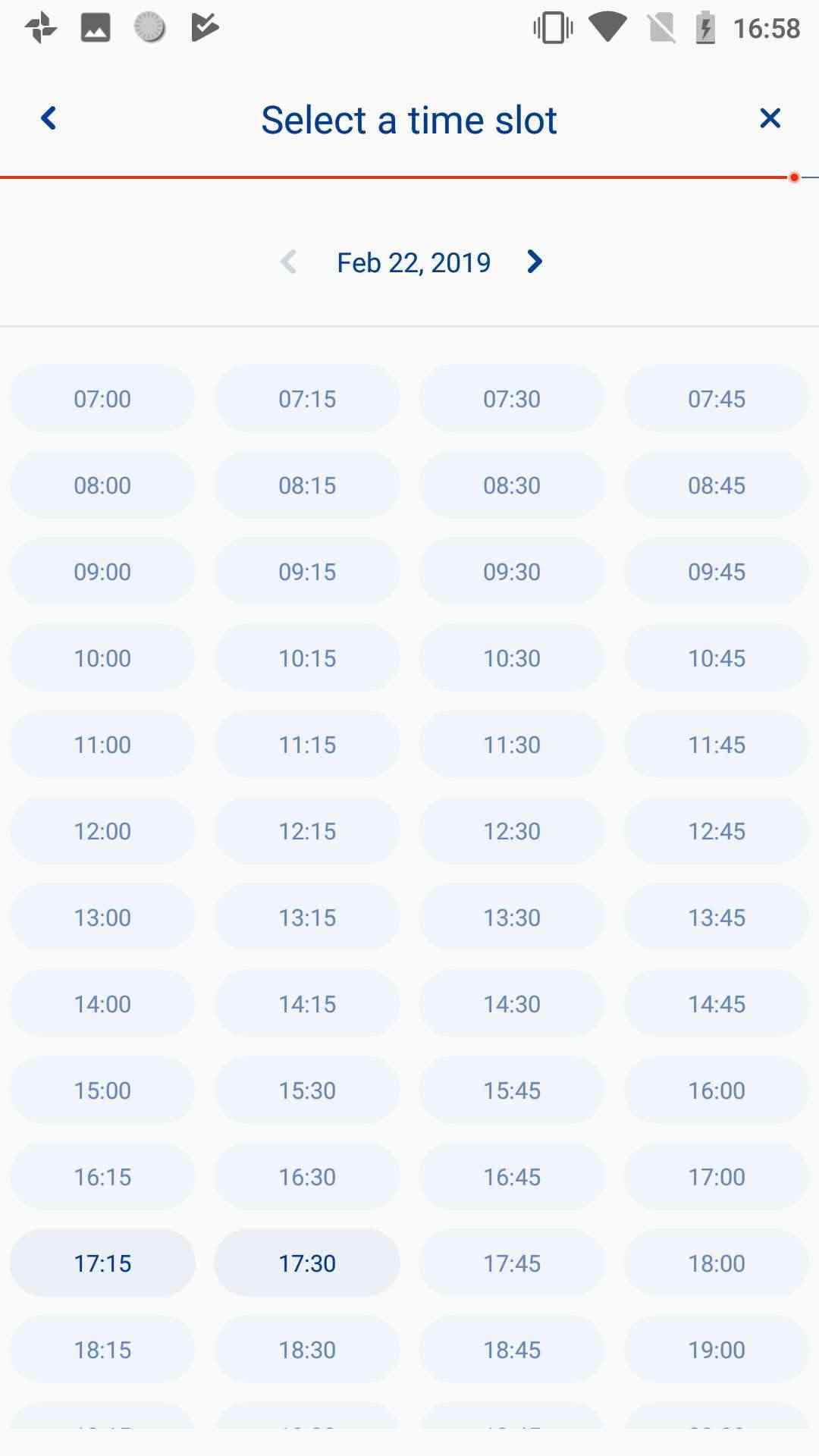Screen dimensions: 819x1456
Task: Pick the 12:00 time slot
Action: pyautogui.click(x=102, y=831)
